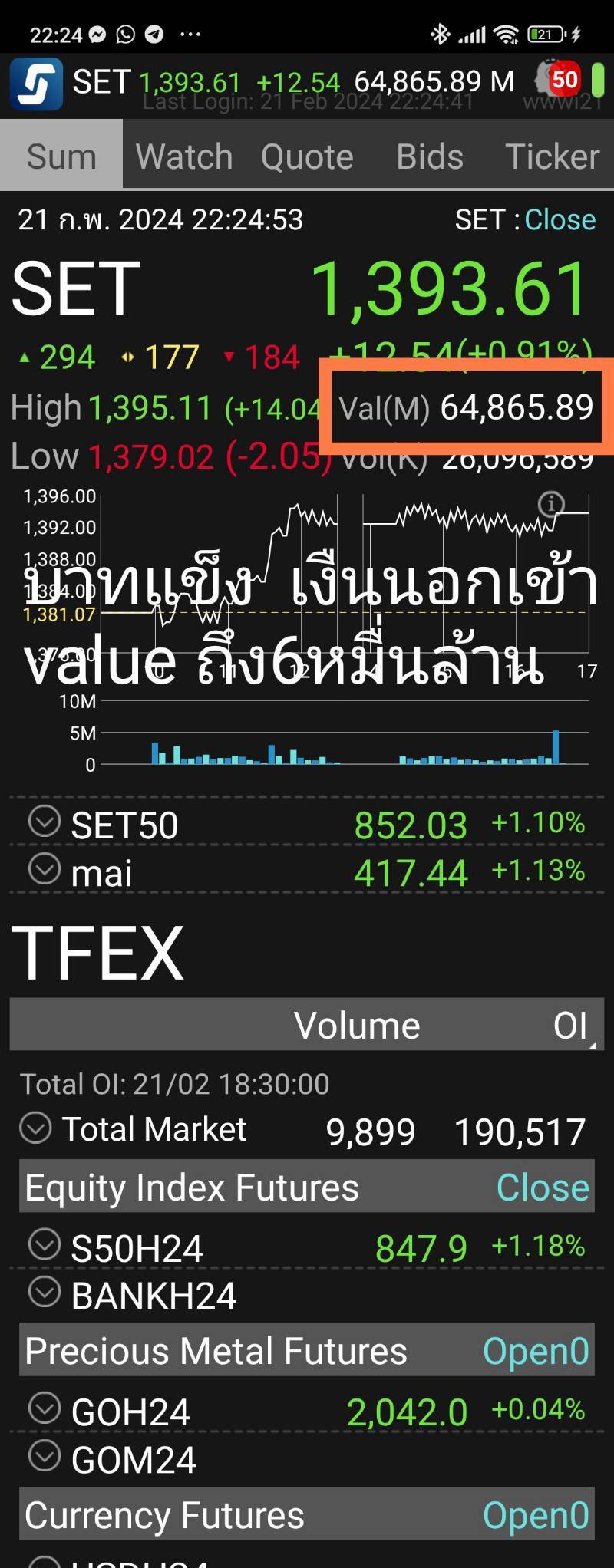Tap the Sum tab
The height and width of the screenshot is (1568, 614).
[61, 156]
